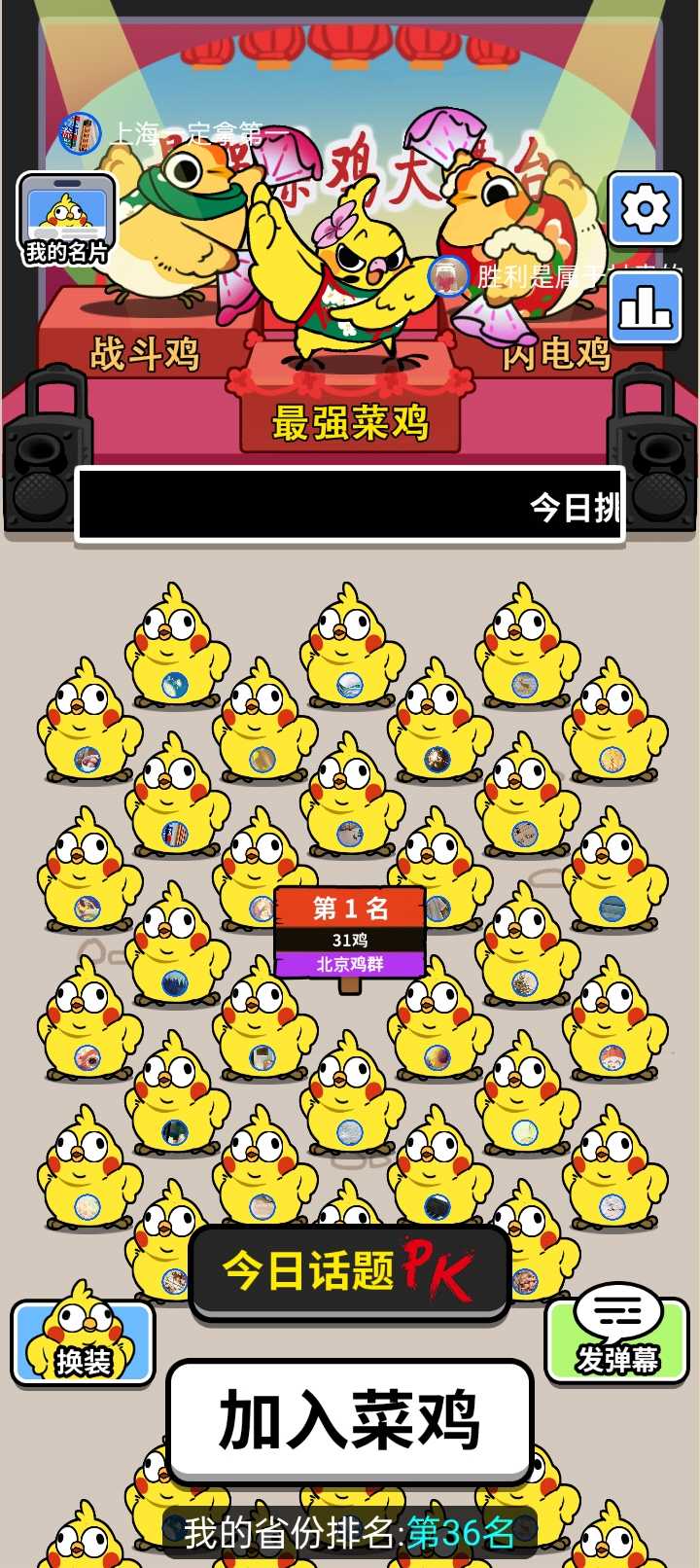This screenshot has width=700, height=1568.
Task: Open the 第1名 北京鸡群 sign
Action: coord(350,934)
